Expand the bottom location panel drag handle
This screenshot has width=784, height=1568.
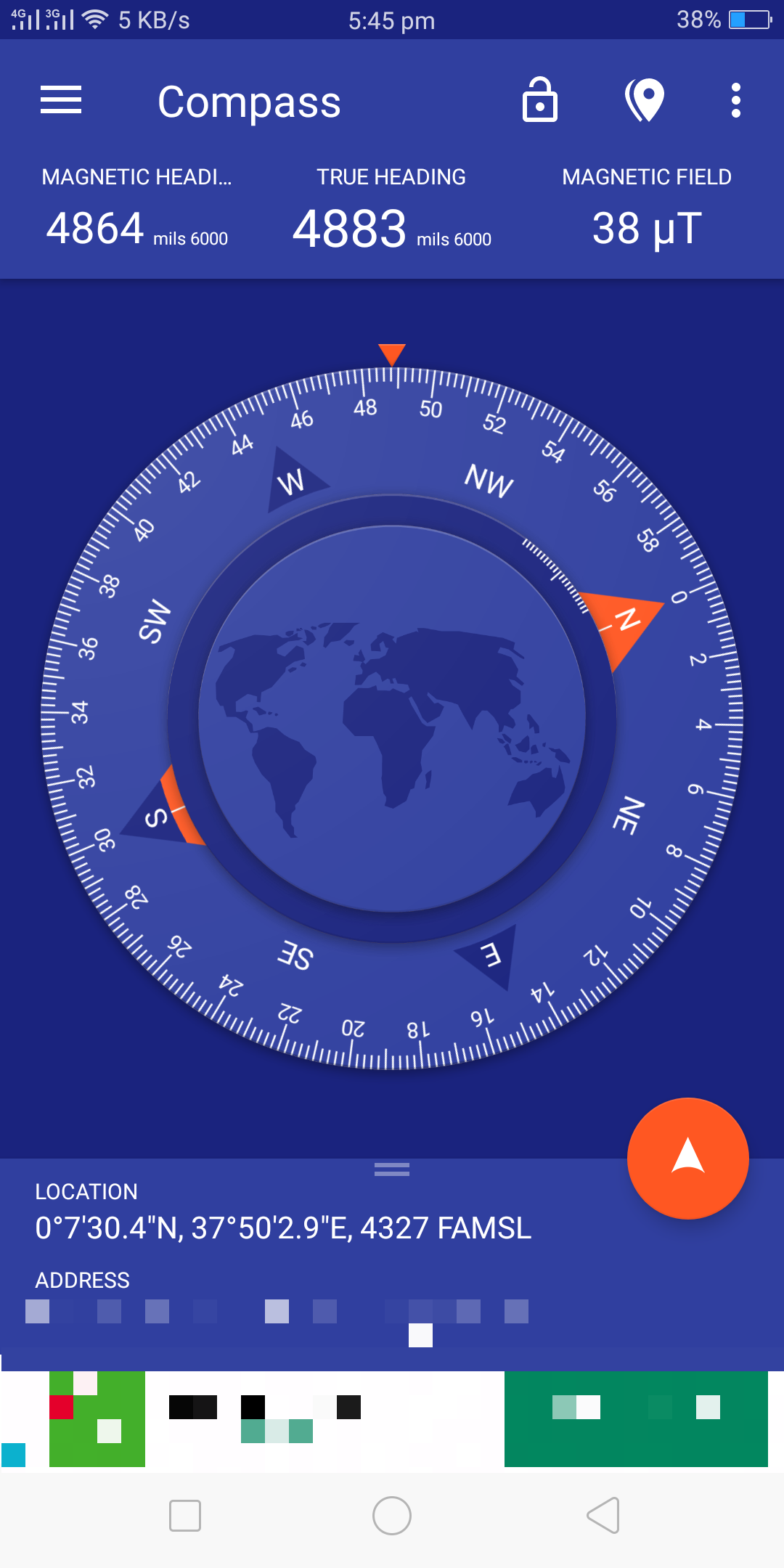click(392, 1169)
